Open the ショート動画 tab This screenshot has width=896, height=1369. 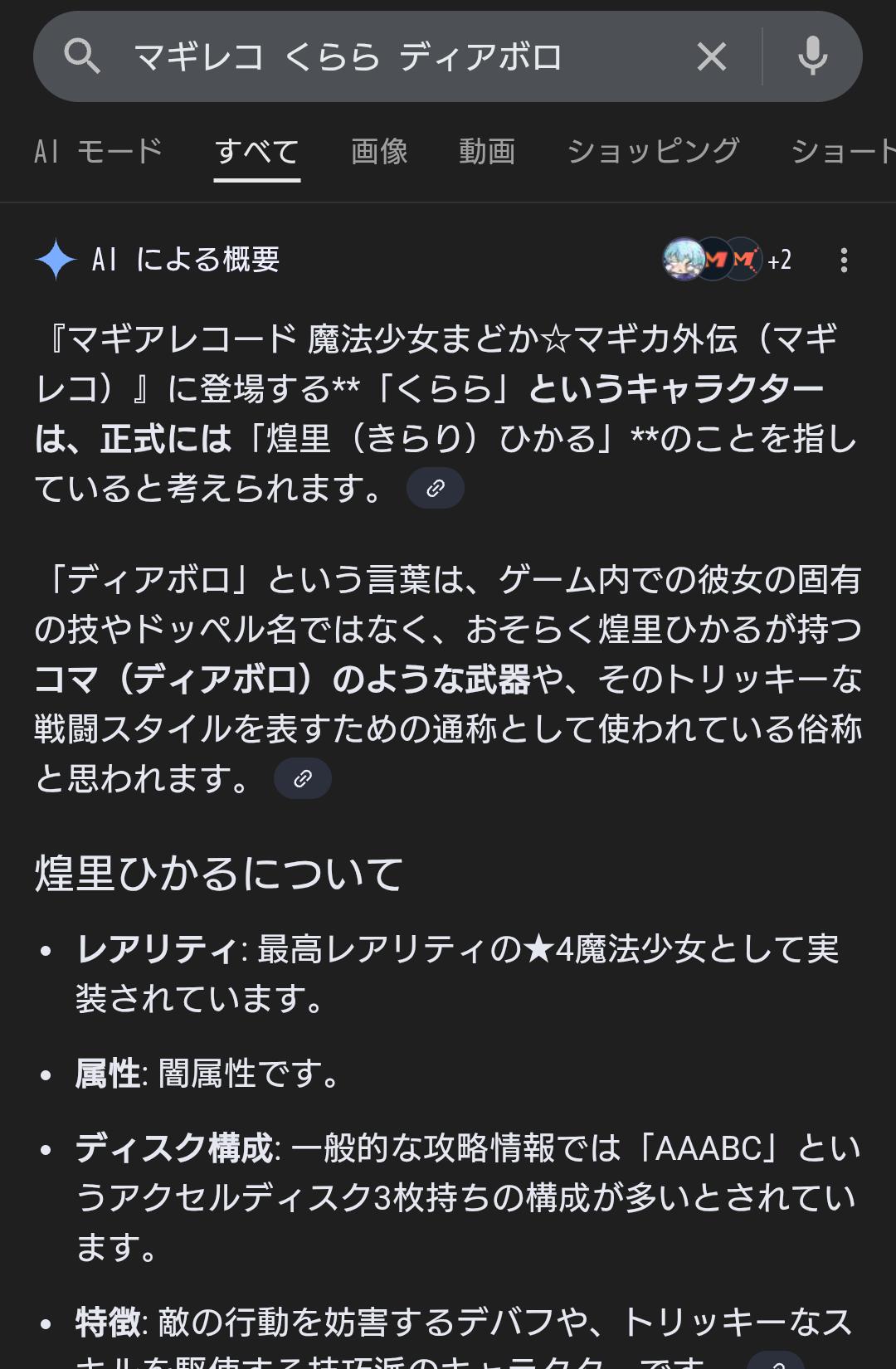click(842, 151)
